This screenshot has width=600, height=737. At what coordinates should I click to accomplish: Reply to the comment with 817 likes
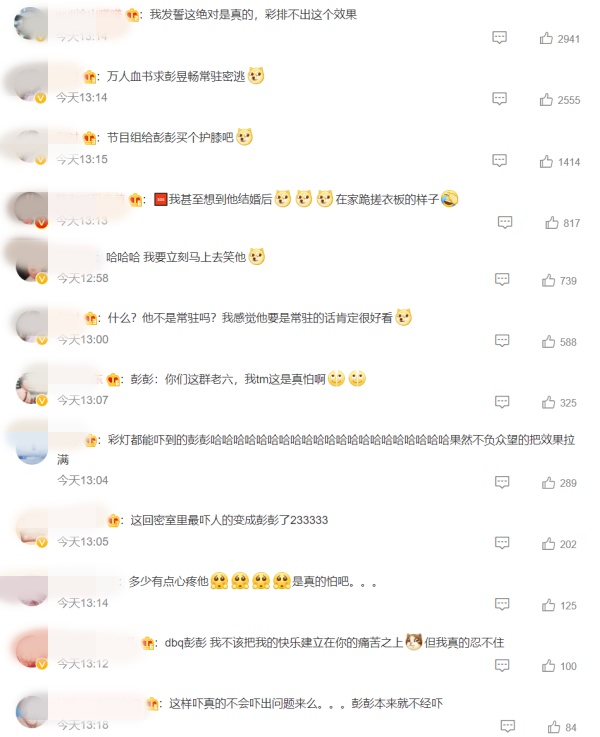[505, 223]
